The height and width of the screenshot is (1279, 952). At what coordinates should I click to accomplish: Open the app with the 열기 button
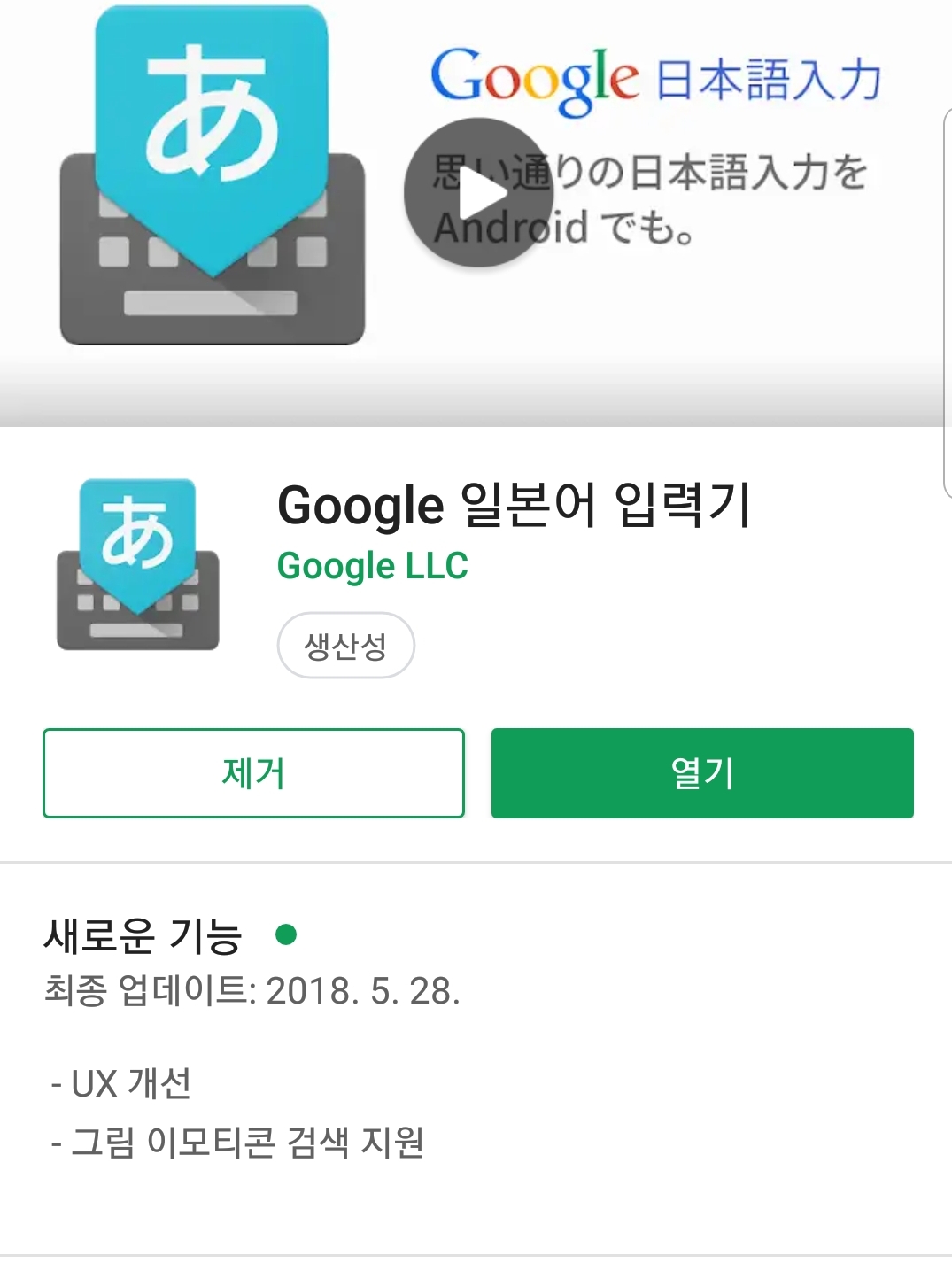click(x=702, y=773)
